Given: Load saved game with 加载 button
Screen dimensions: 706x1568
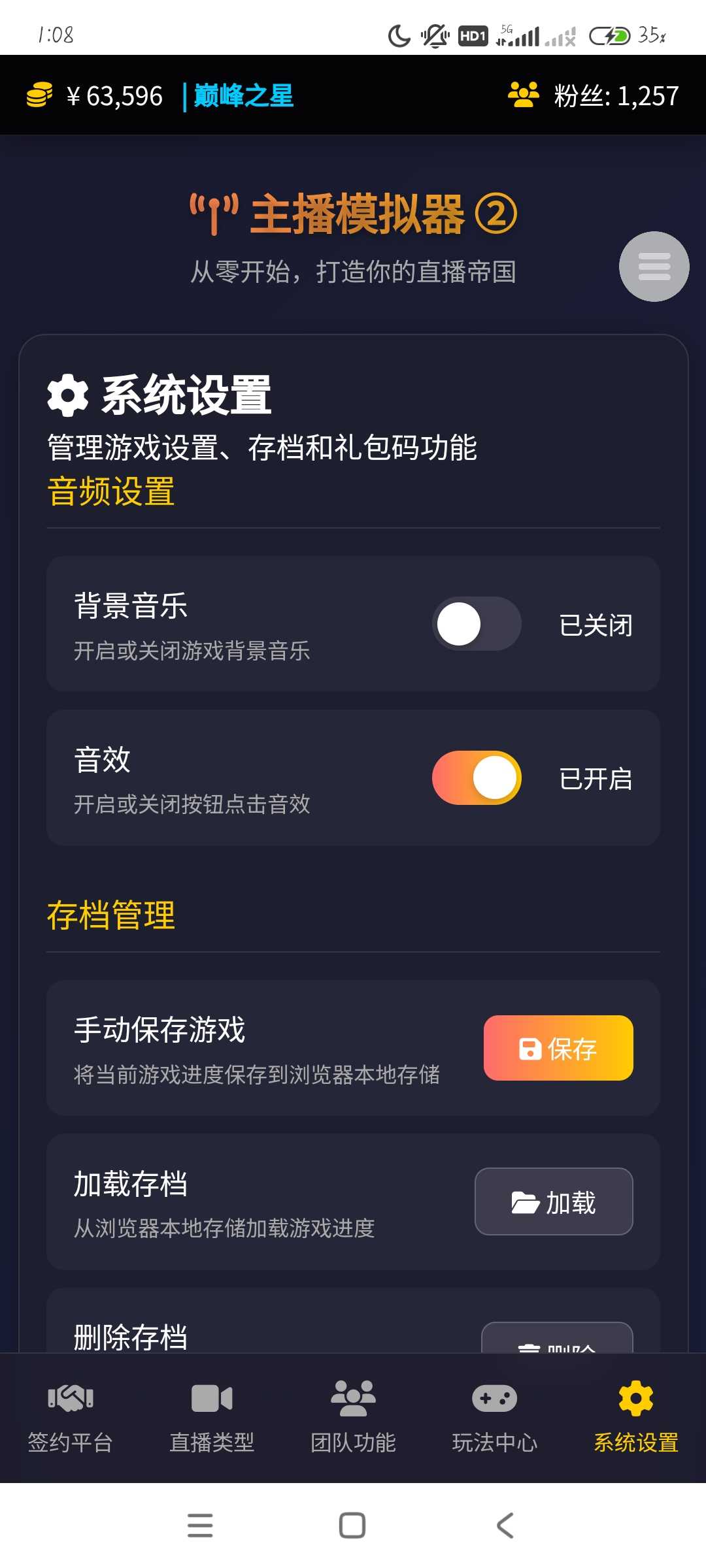Looking at the screenshot, I should pyautogui.click(x=554, y=1201).
